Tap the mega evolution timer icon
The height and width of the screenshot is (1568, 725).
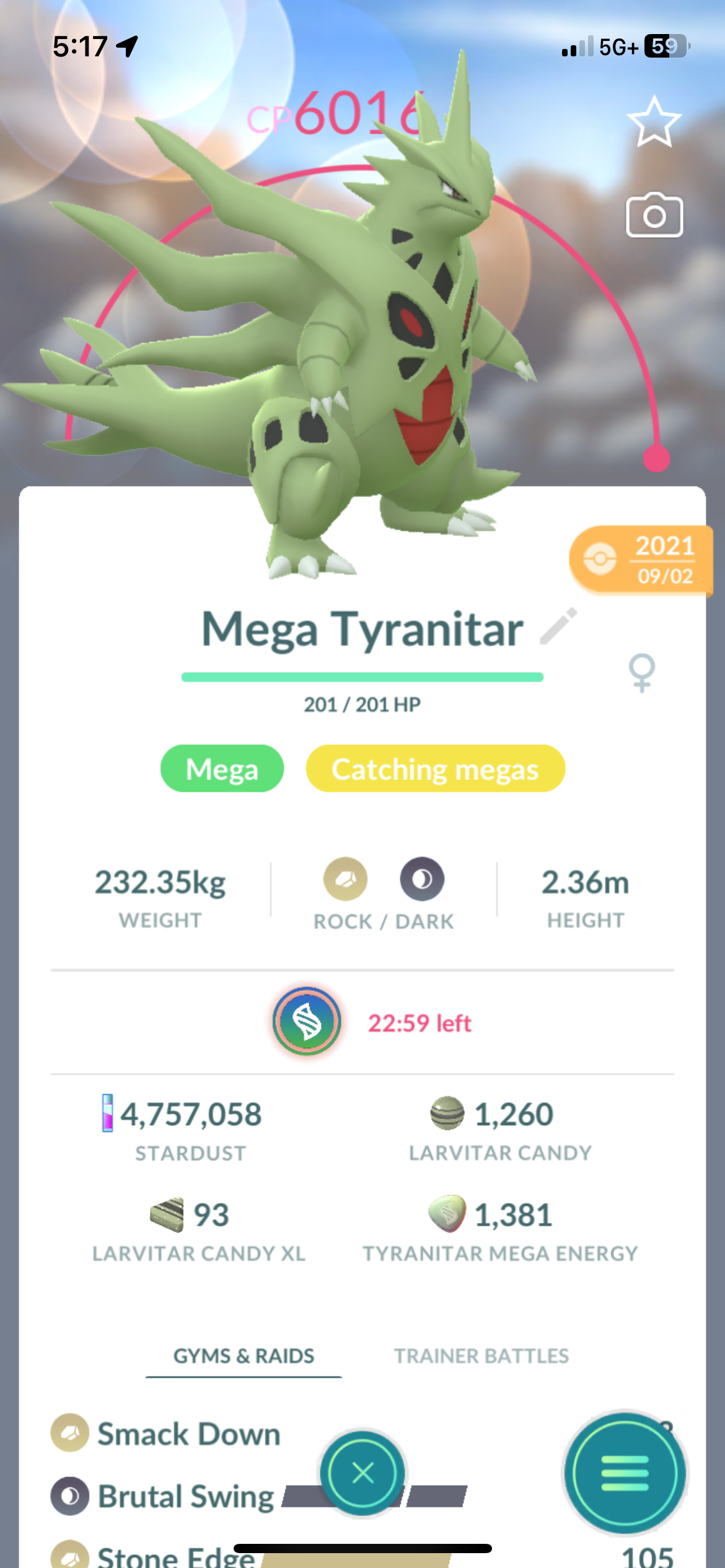coord(307,1021)
